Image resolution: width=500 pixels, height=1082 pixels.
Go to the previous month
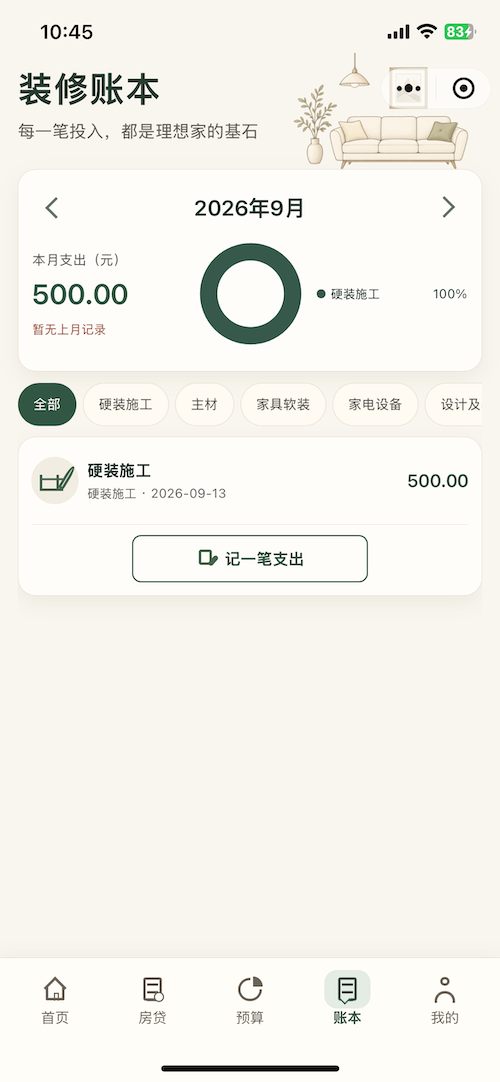(x=52, y=208)
